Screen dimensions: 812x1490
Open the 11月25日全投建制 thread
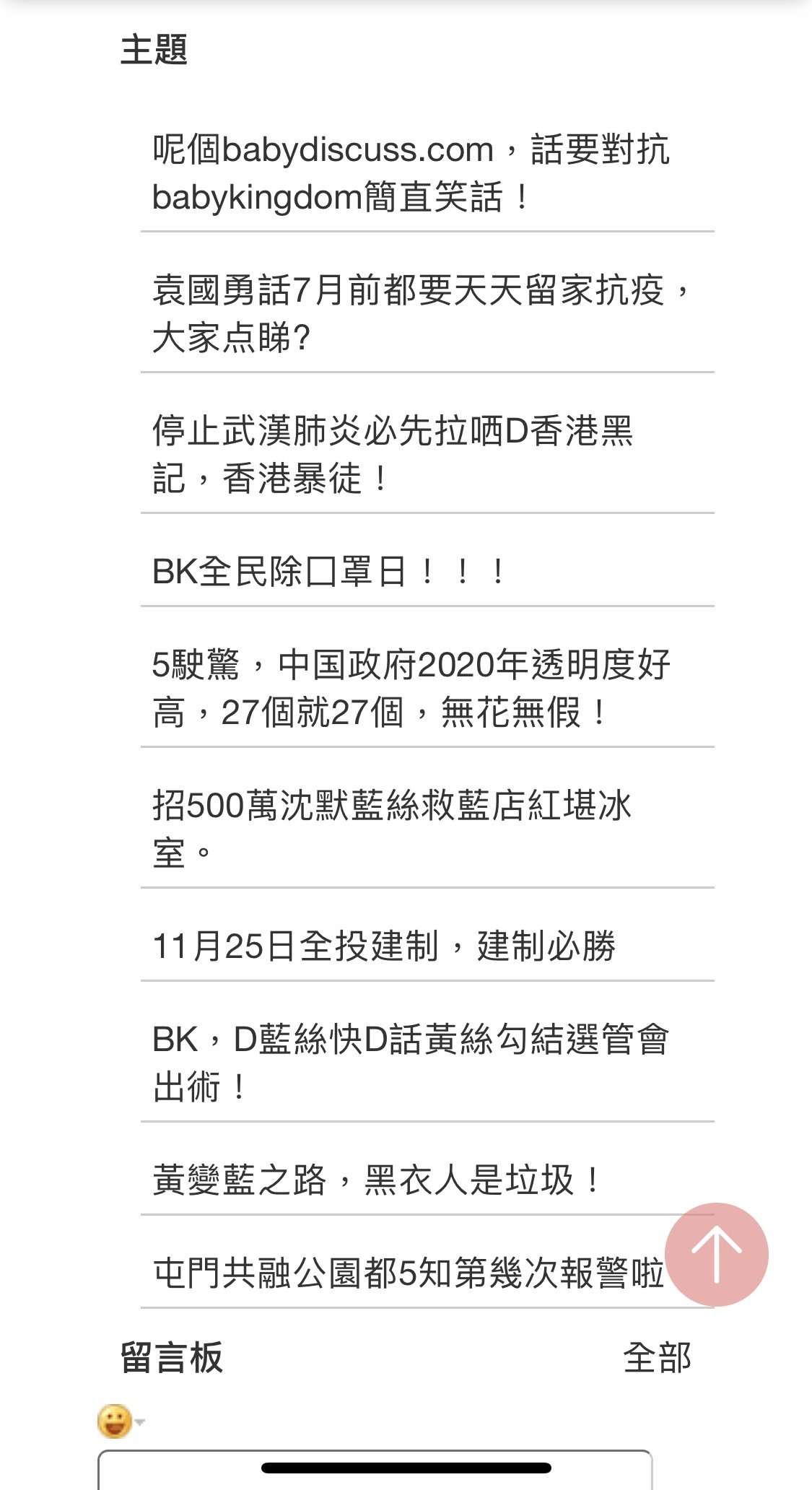coord(384,946)
